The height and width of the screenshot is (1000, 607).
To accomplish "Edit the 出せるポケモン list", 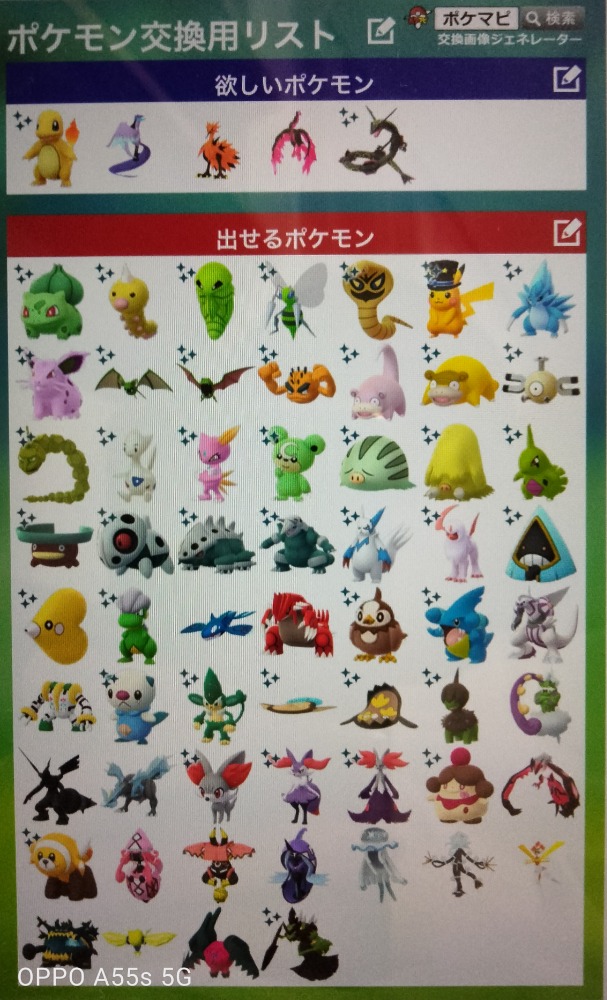I will pyautogui.click(x=566, y=234).
